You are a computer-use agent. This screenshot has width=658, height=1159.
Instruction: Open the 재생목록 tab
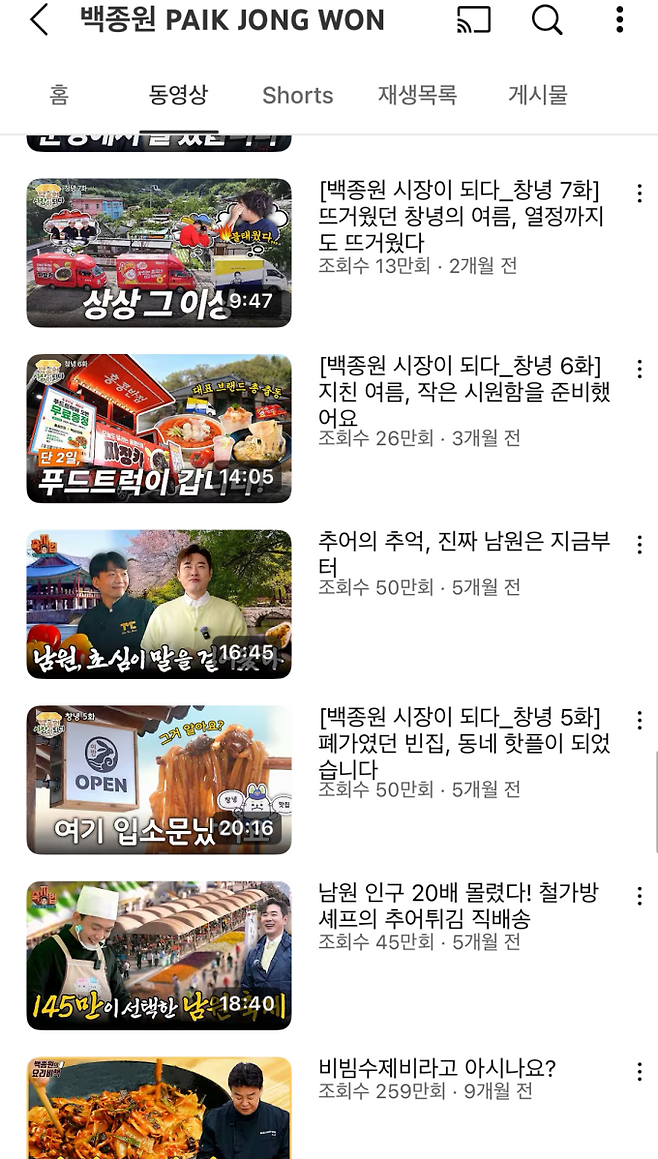(x=417, y=95)
